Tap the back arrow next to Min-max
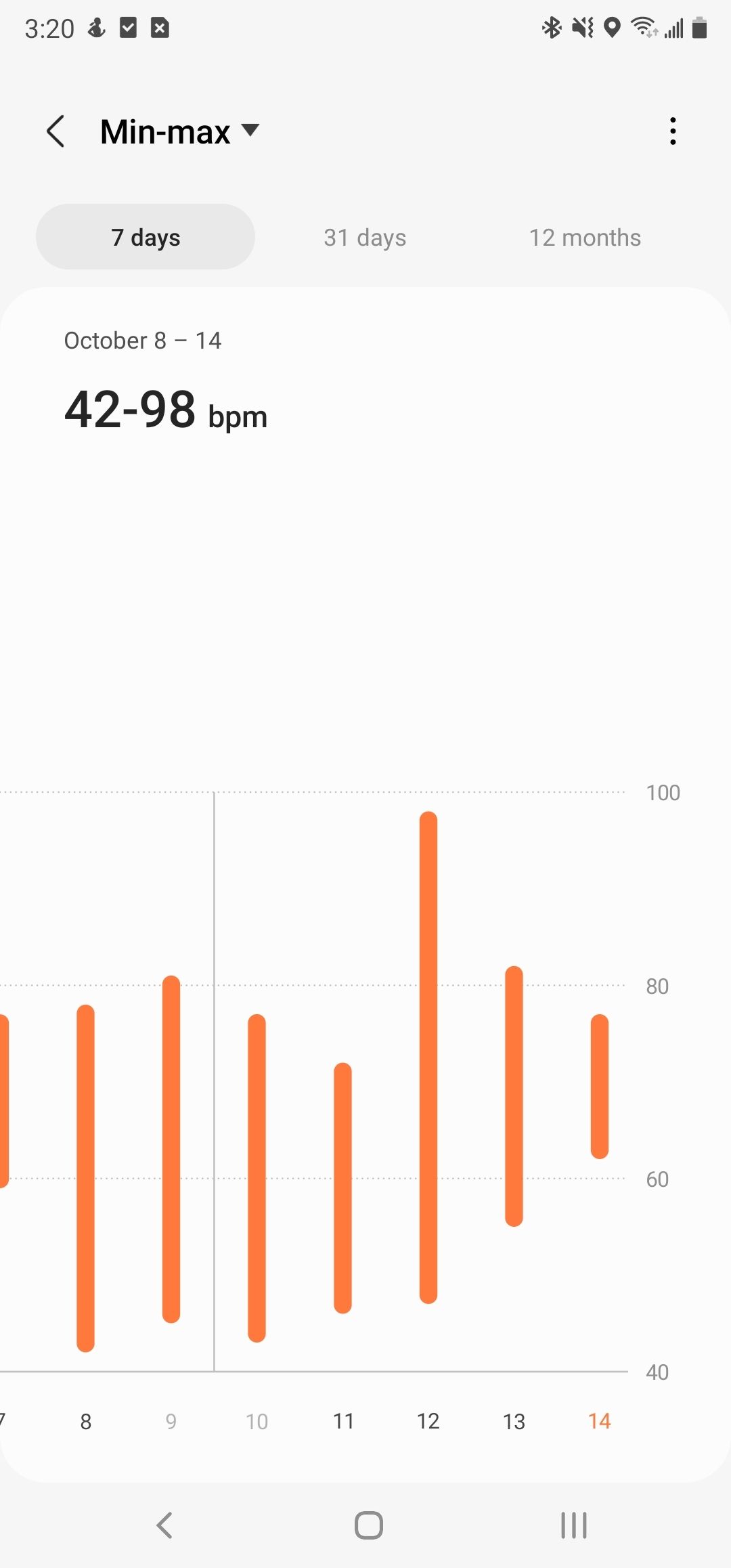This screenshot has height=1568, width=731. coord(57,131)
